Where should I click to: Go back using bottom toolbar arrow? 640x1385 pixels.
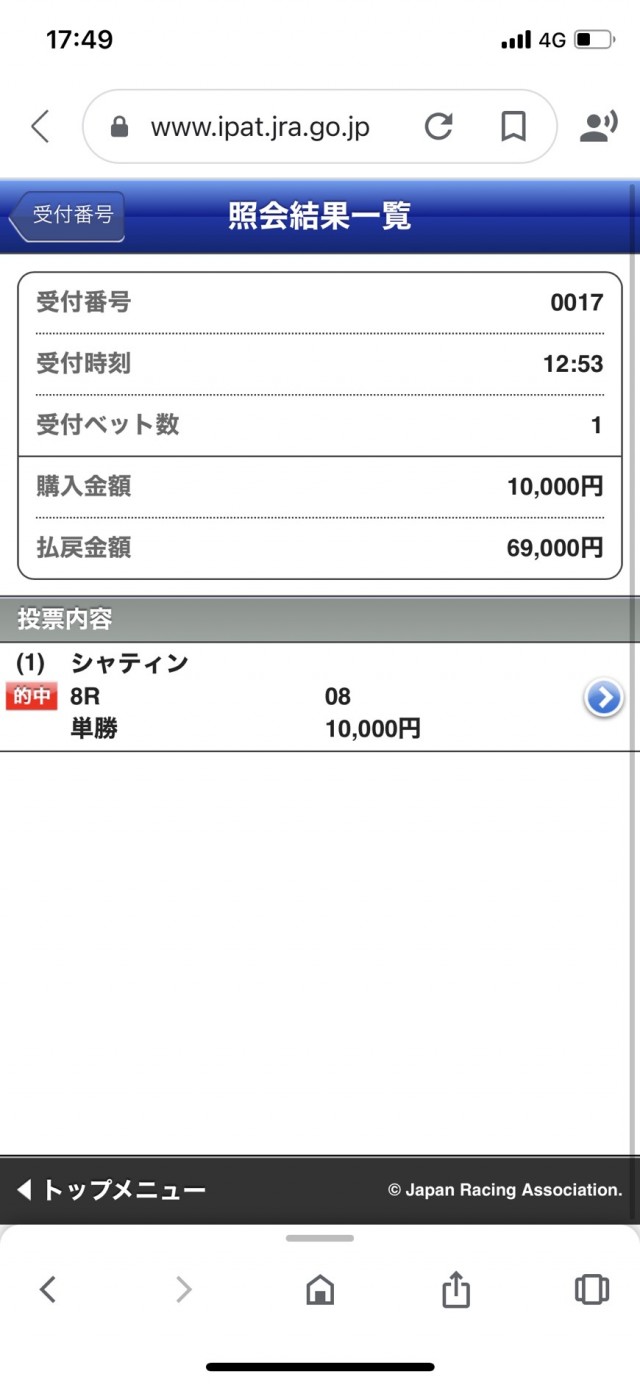47,1290
